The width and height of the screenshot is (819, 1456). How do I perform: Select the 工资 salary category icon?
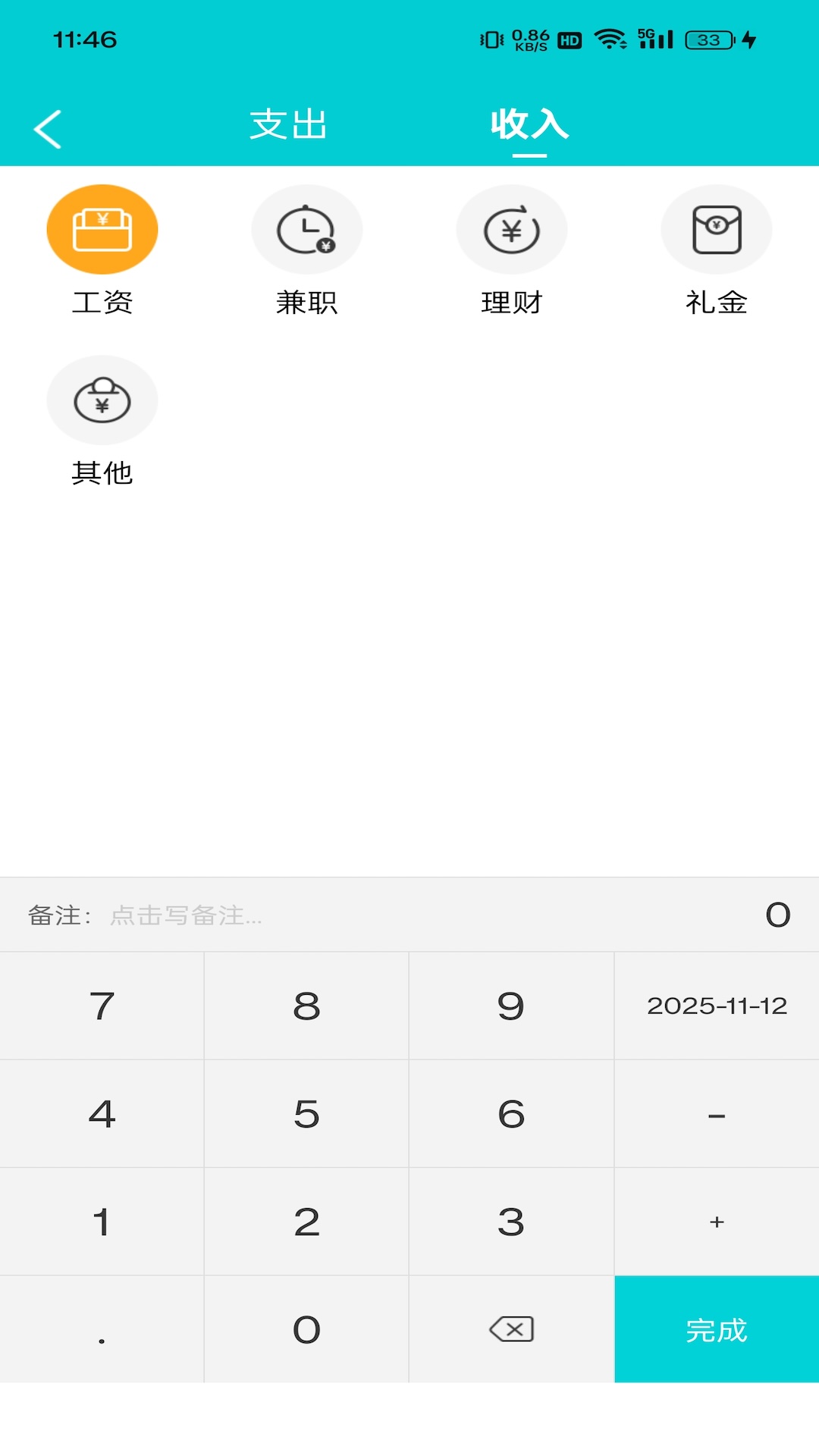coord(102,228)
